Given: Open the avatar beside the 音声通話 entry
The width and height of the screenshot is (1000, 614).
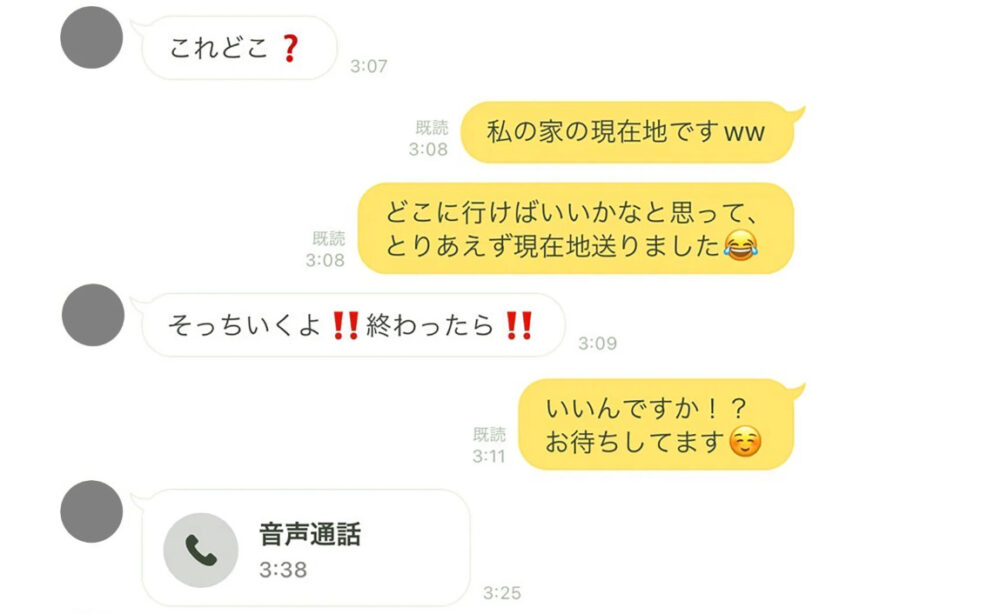Looking at the screenshot, I should 92,511.
